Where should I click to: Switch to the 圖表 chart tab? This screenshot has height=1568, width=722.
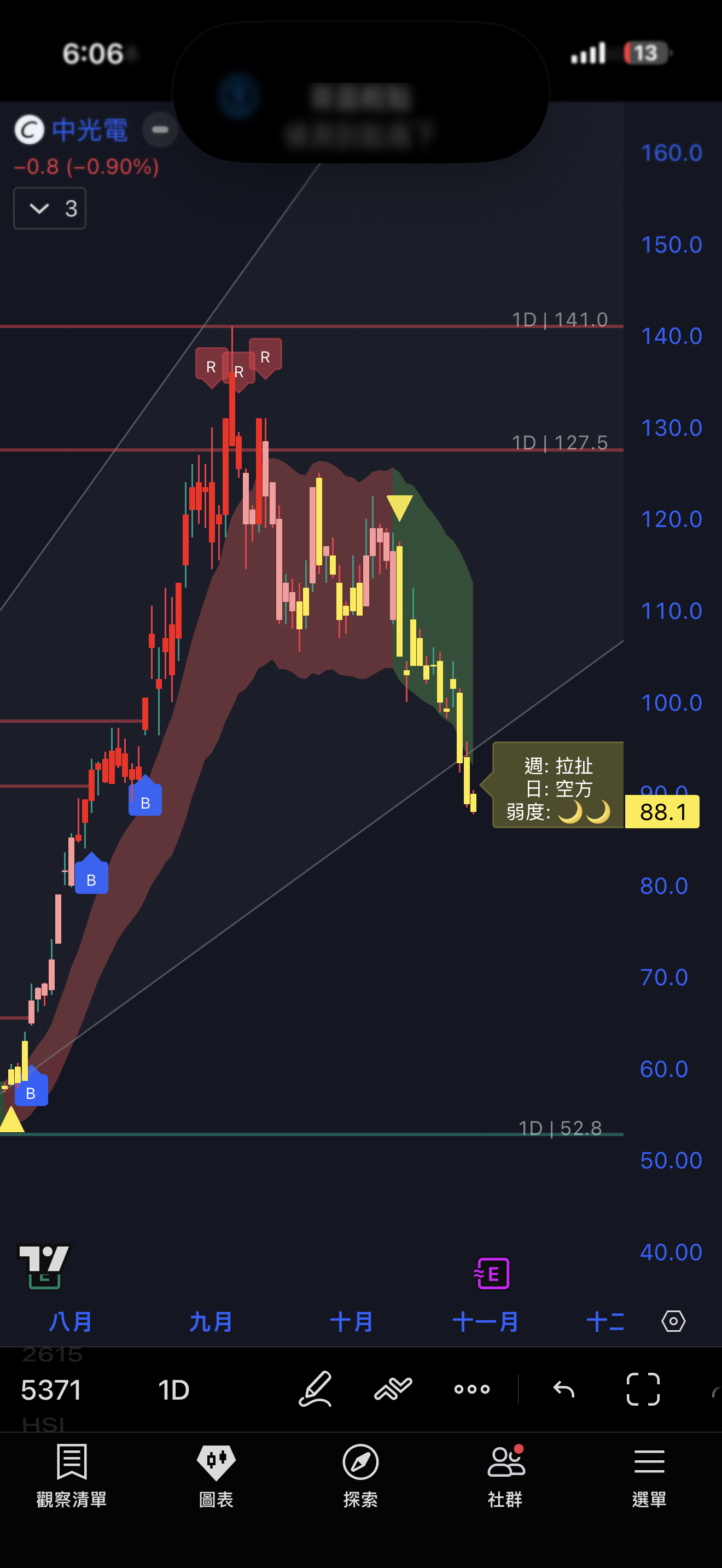216,1475
